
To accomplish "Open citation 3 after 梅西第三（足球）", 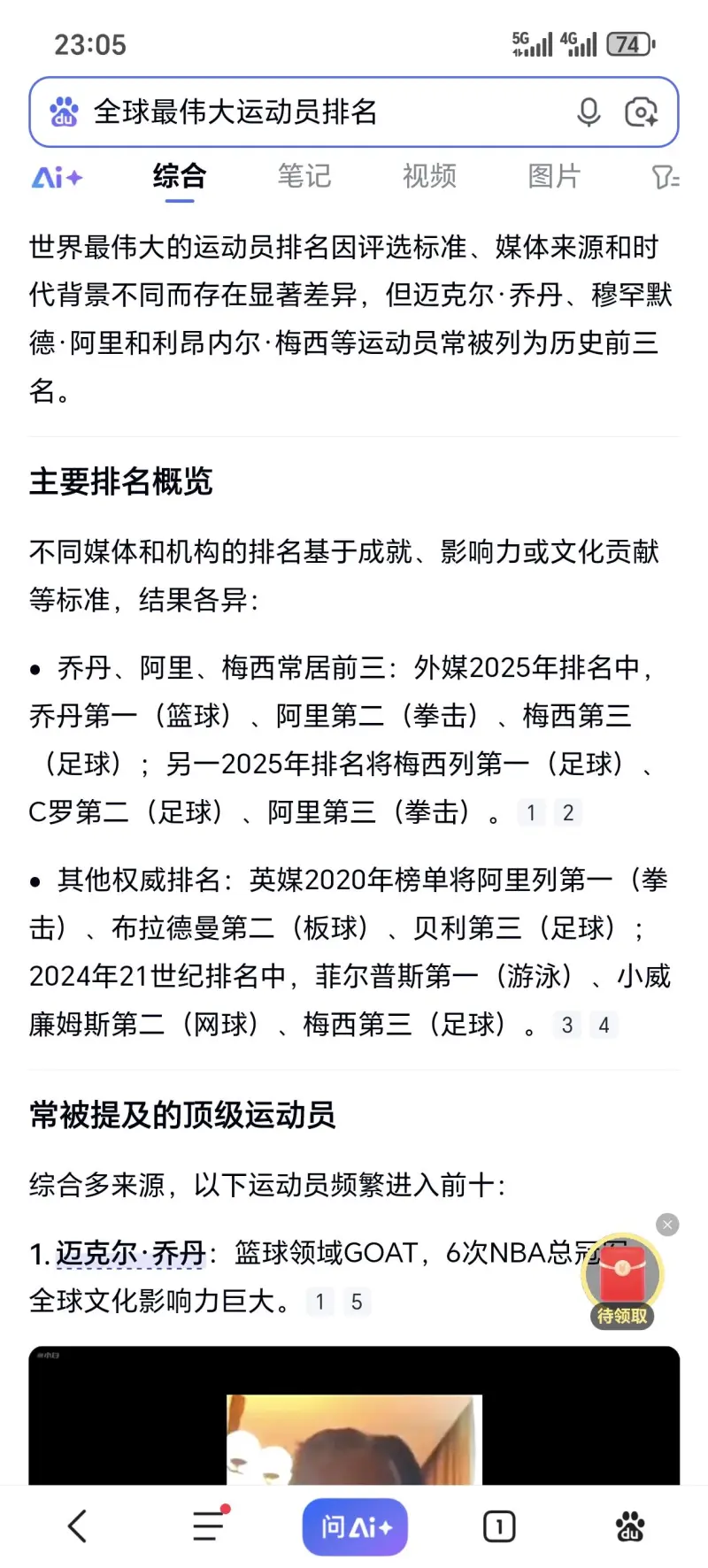I will [x=567, y=1025].
